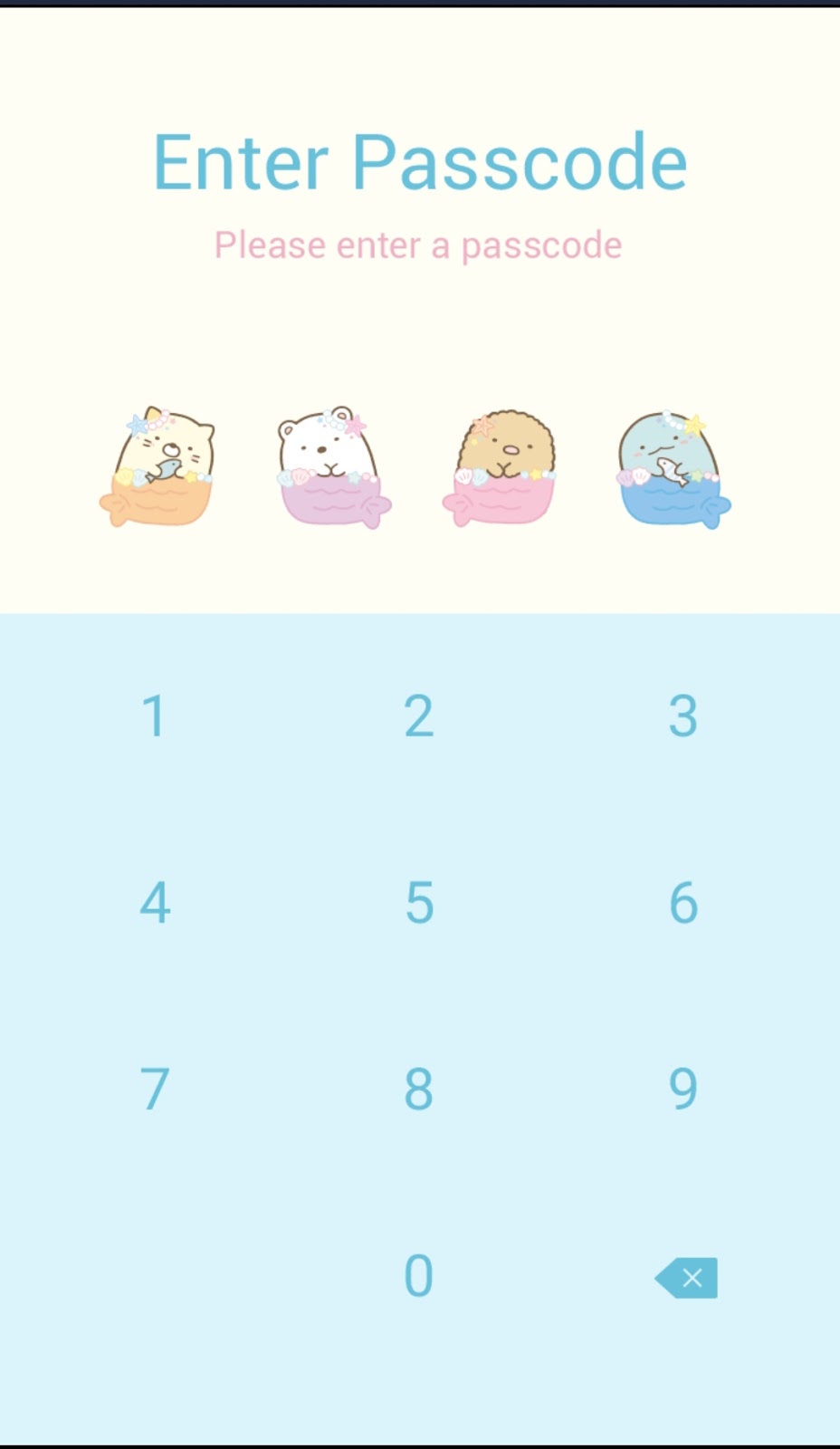The height and width of the screenshot is (1449, 840).
Task: Enter digit 4 for the passcode
Action: (x=155, y=903)
